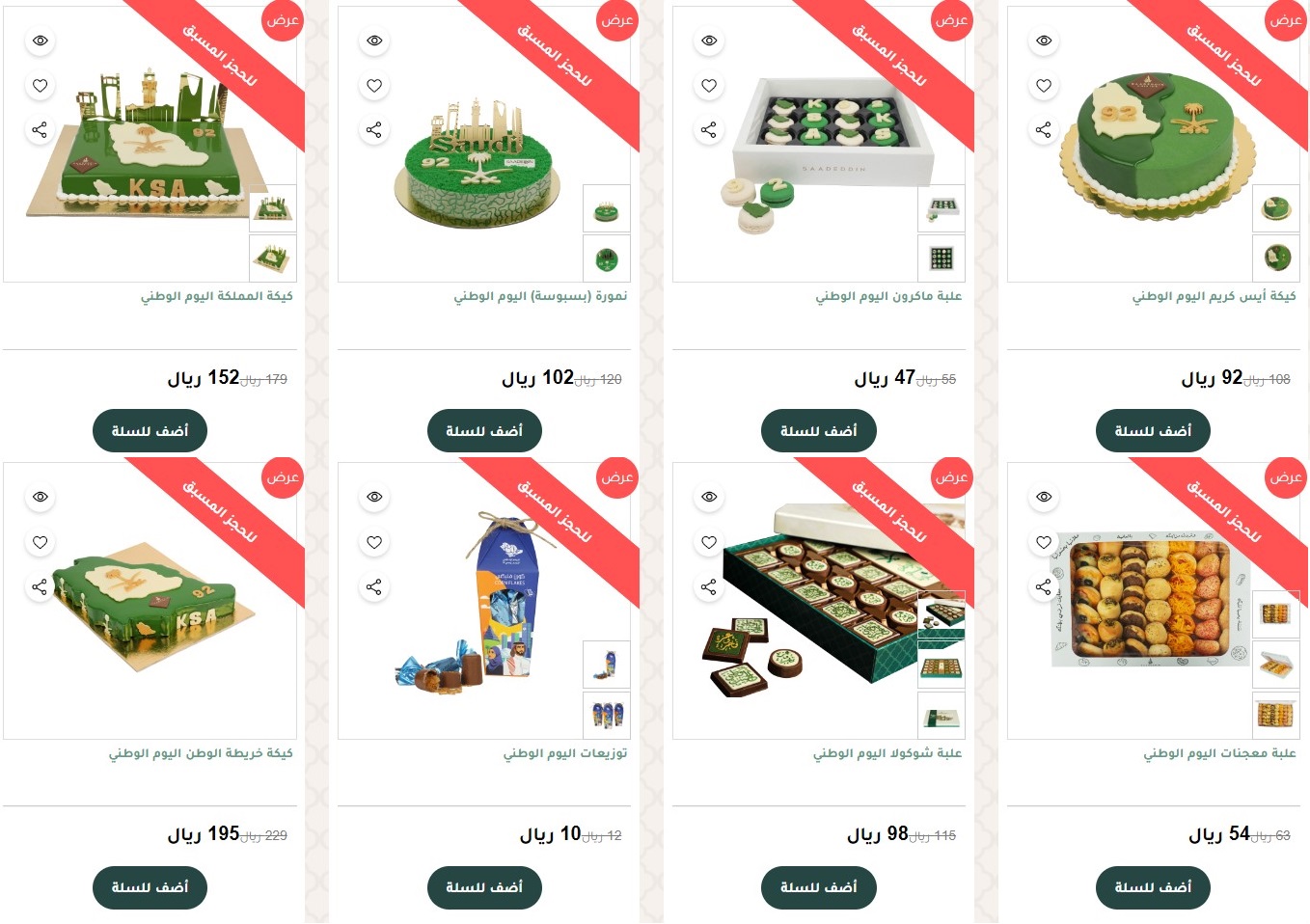Favorite نمورة (بسبوسة) with the heart icon
Screen dimensions: 1310x924
(x=374, y=86)
